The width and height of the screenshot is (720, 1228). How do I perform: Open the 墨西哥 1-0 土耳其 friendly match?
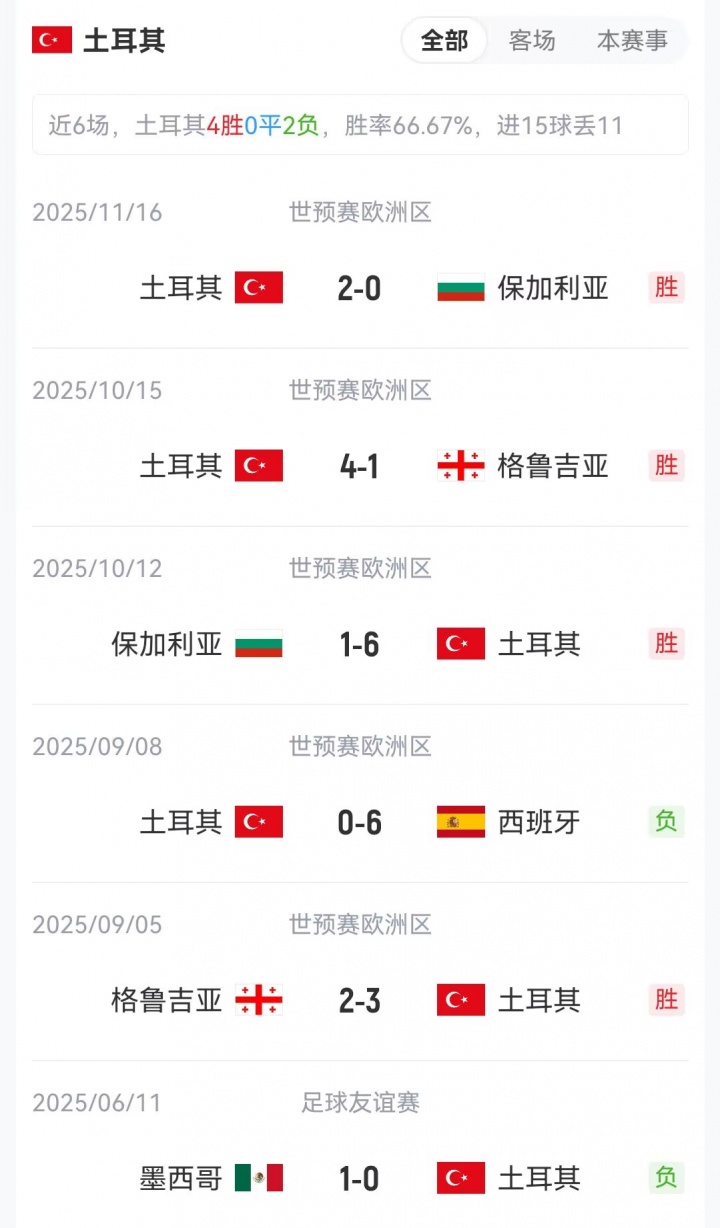[359, 1178]
